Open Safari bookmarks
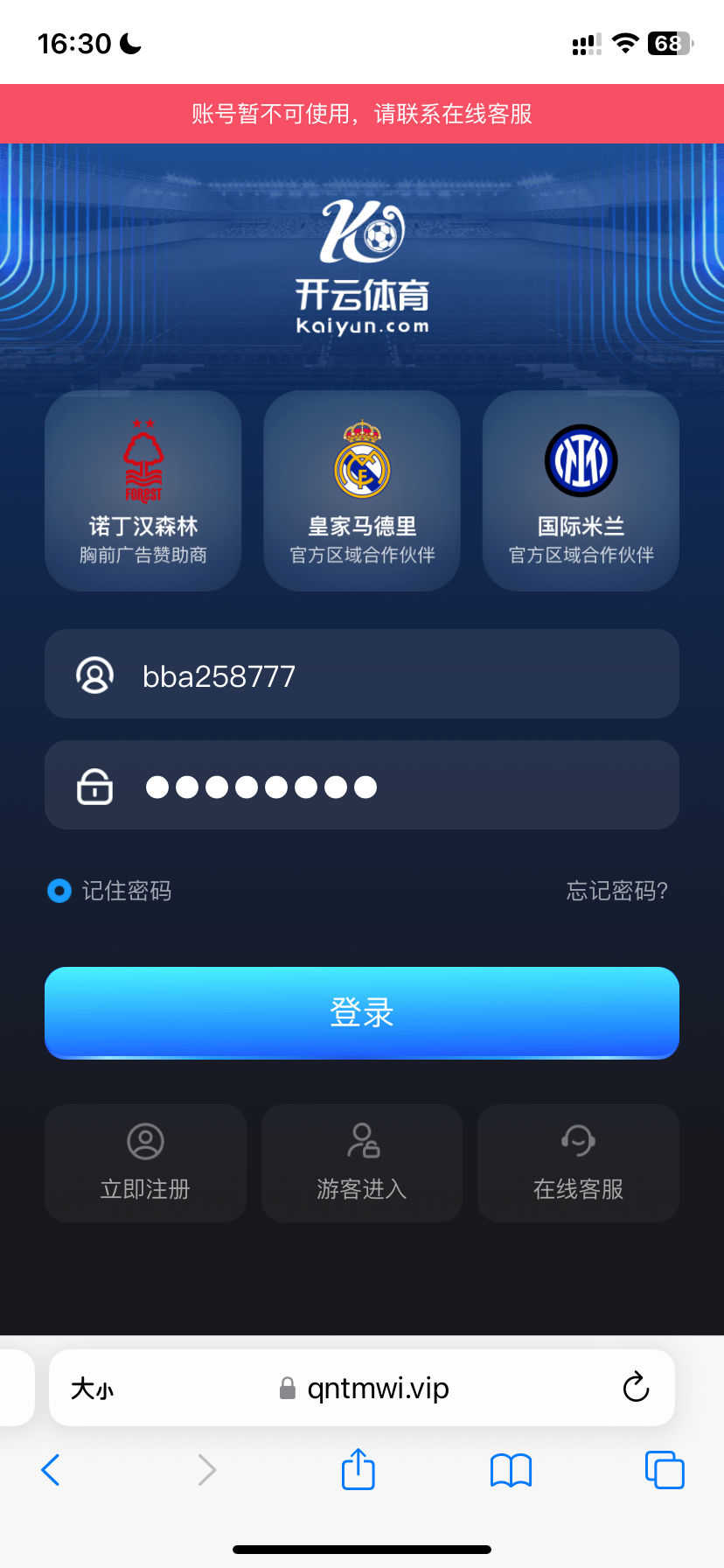724x1568 pixels. [x=511, y=1470]
